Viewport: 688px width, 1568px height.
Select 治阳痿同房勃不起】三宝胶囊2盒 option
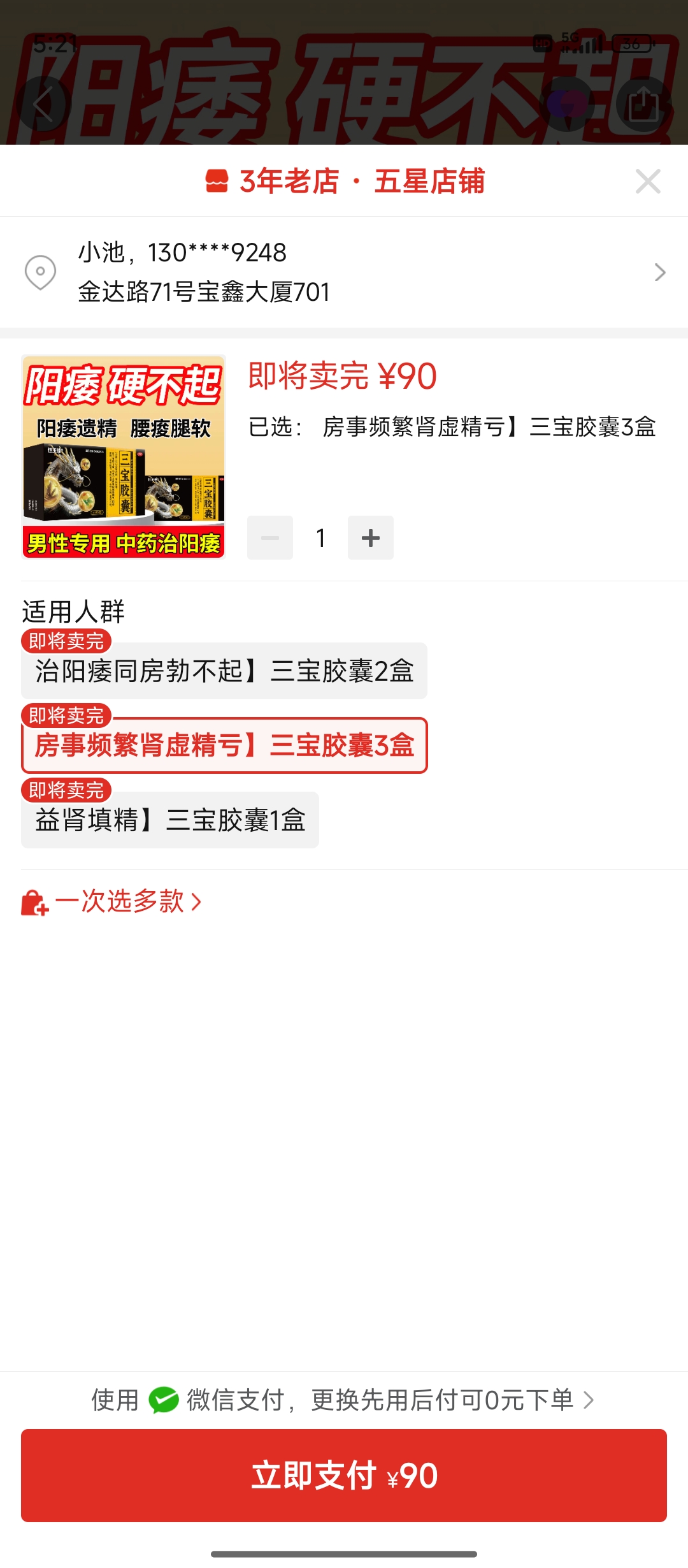[224, 671]
